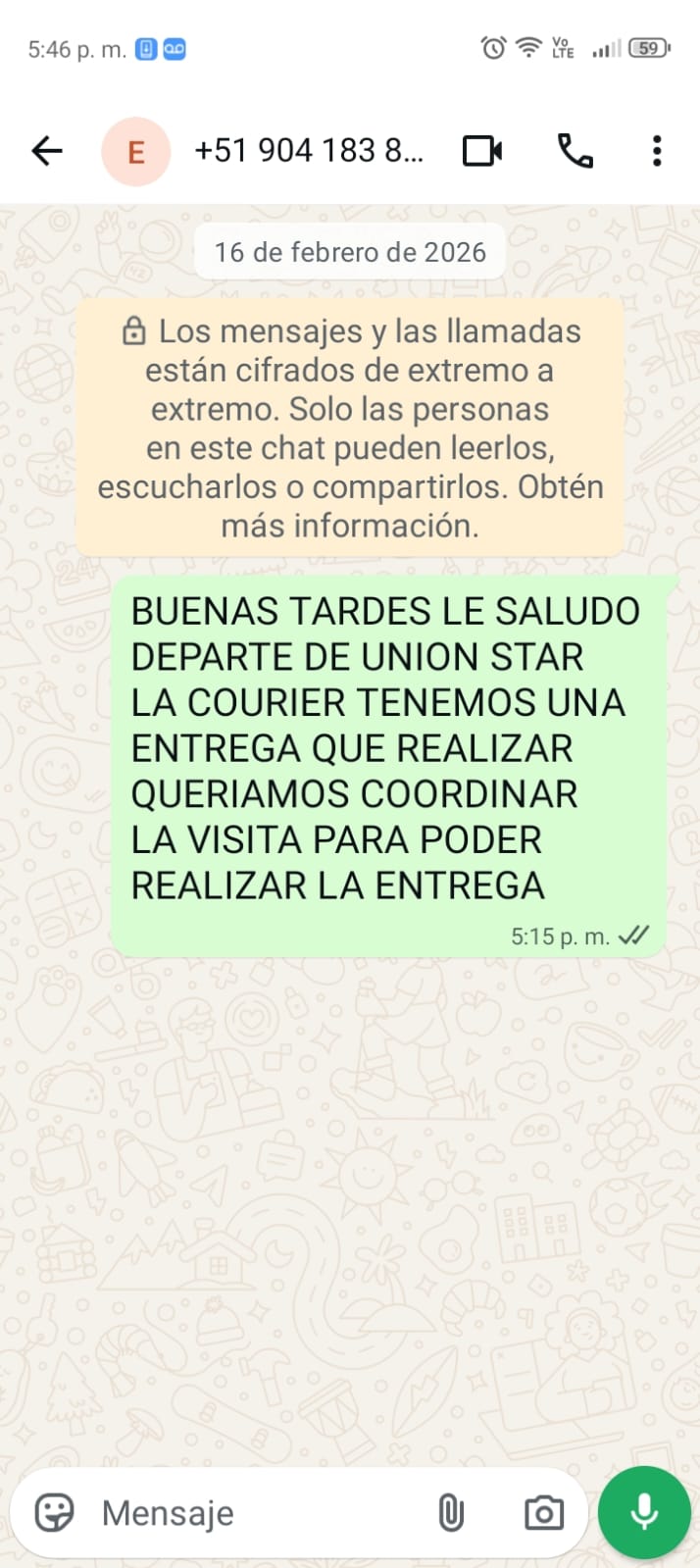Open the contact's avatar with letter E

pyautogui.click(x=136, y=151)
